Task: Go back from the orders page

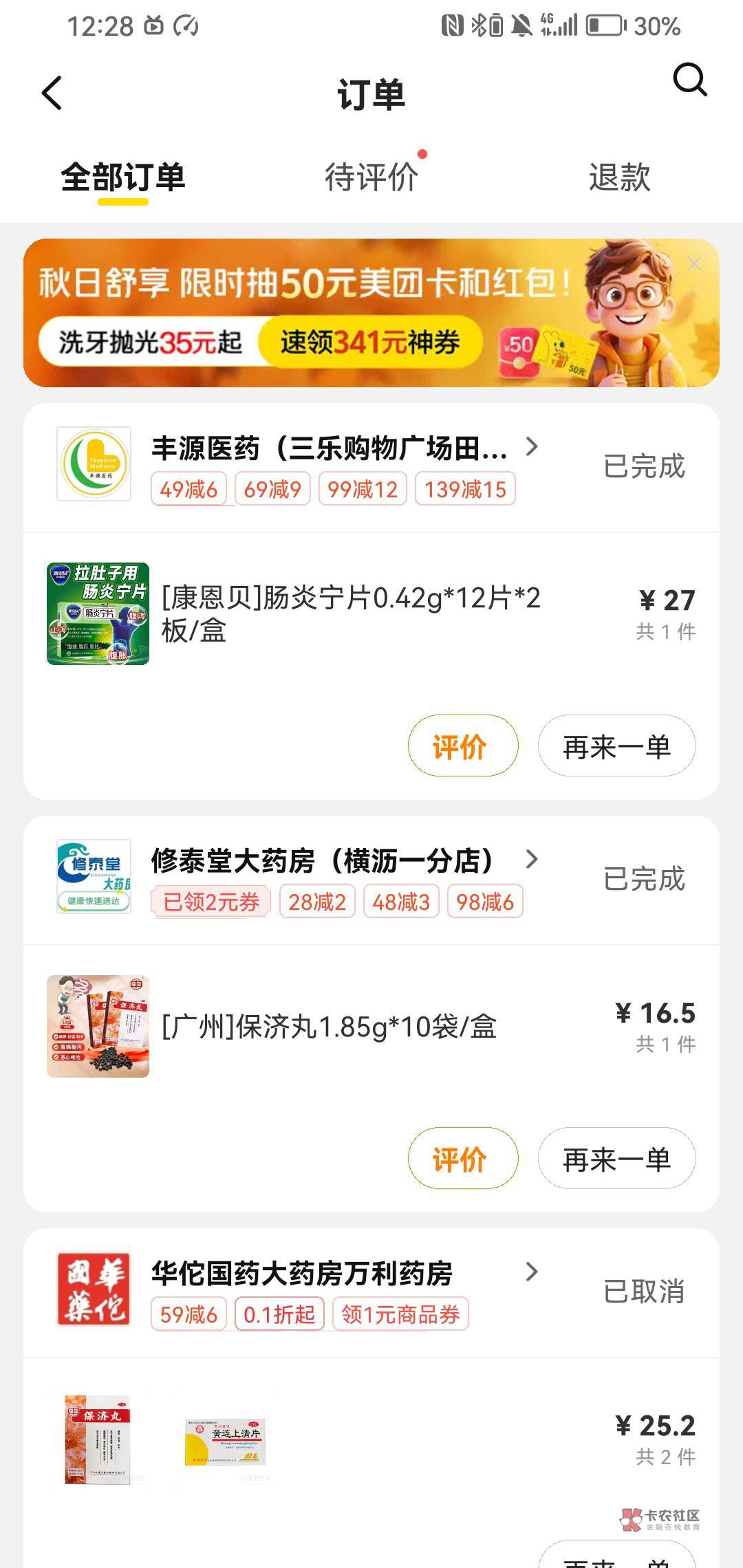Action: (52, 93)
